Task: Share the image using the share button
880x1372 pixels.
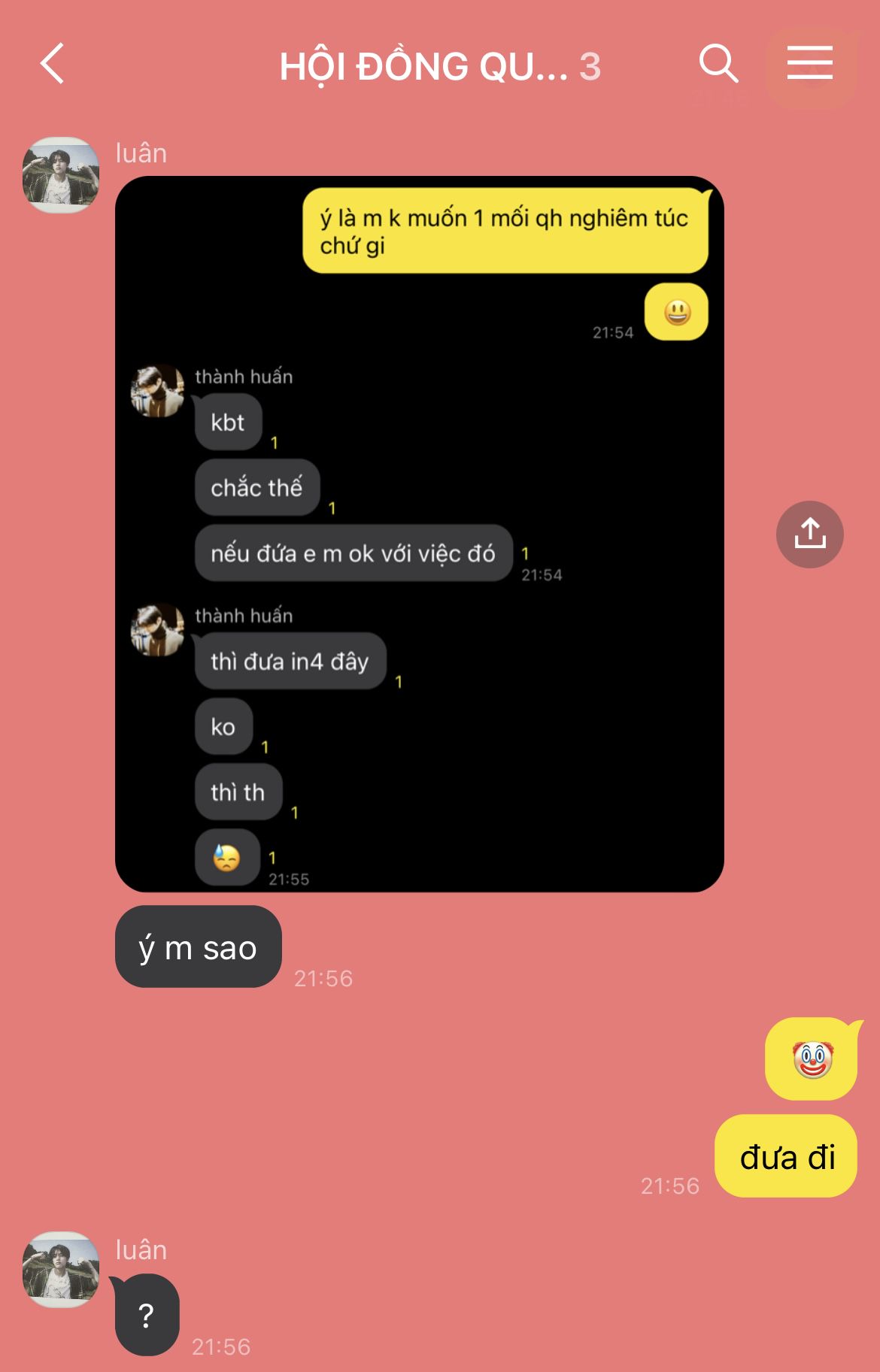Action: coord(809,535)
